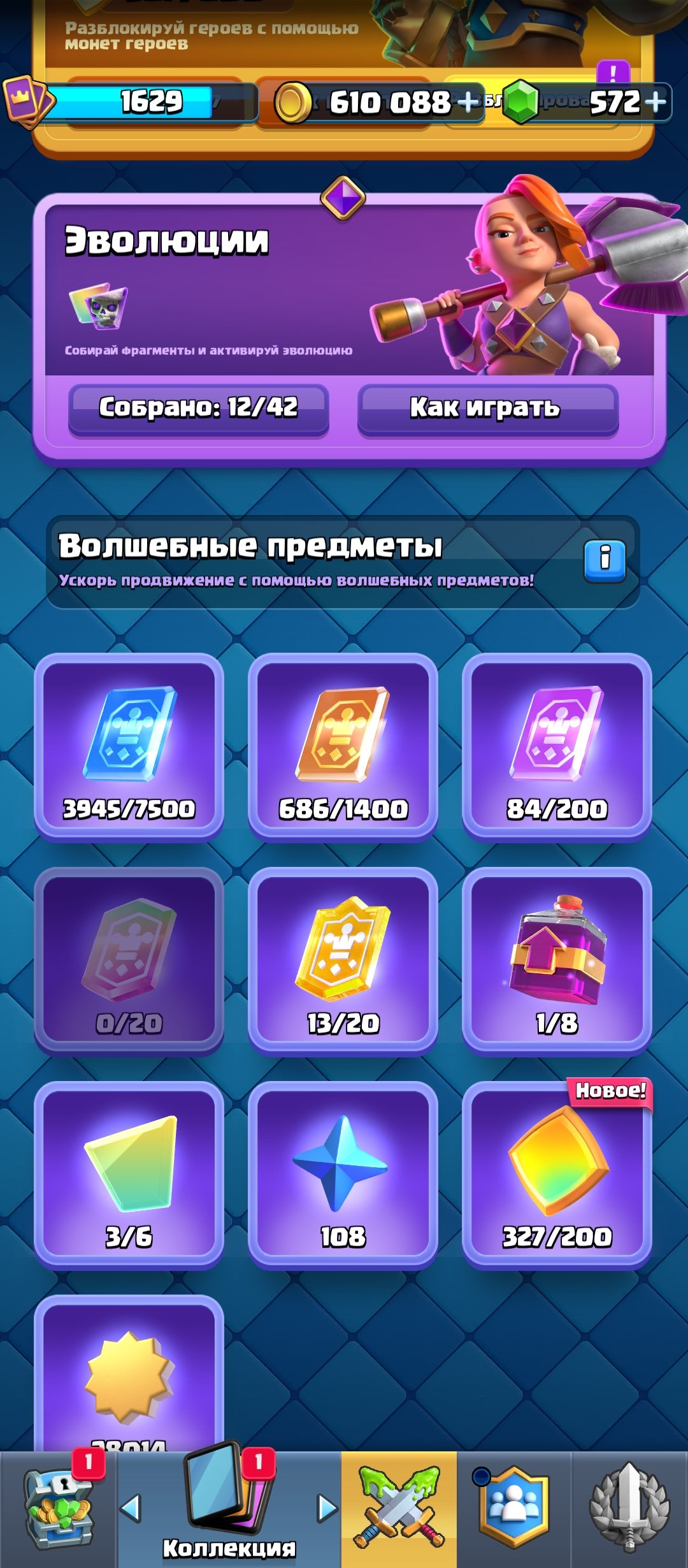688x1568 pixels.
Task: Buy gems via the plus icon
Action: point(656,102)
